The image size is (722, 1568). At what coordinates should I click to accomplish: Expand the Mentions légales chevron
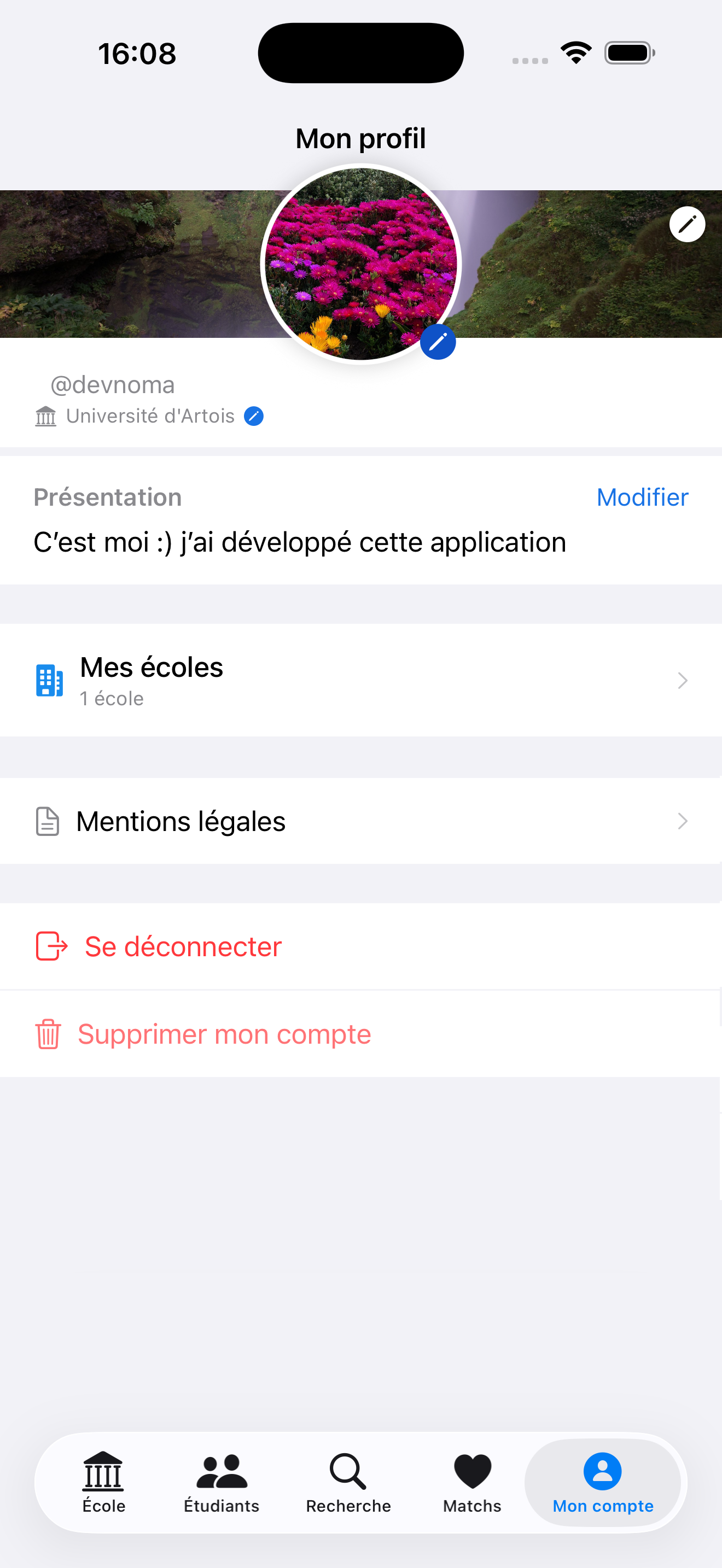click(x=682, y=821)
